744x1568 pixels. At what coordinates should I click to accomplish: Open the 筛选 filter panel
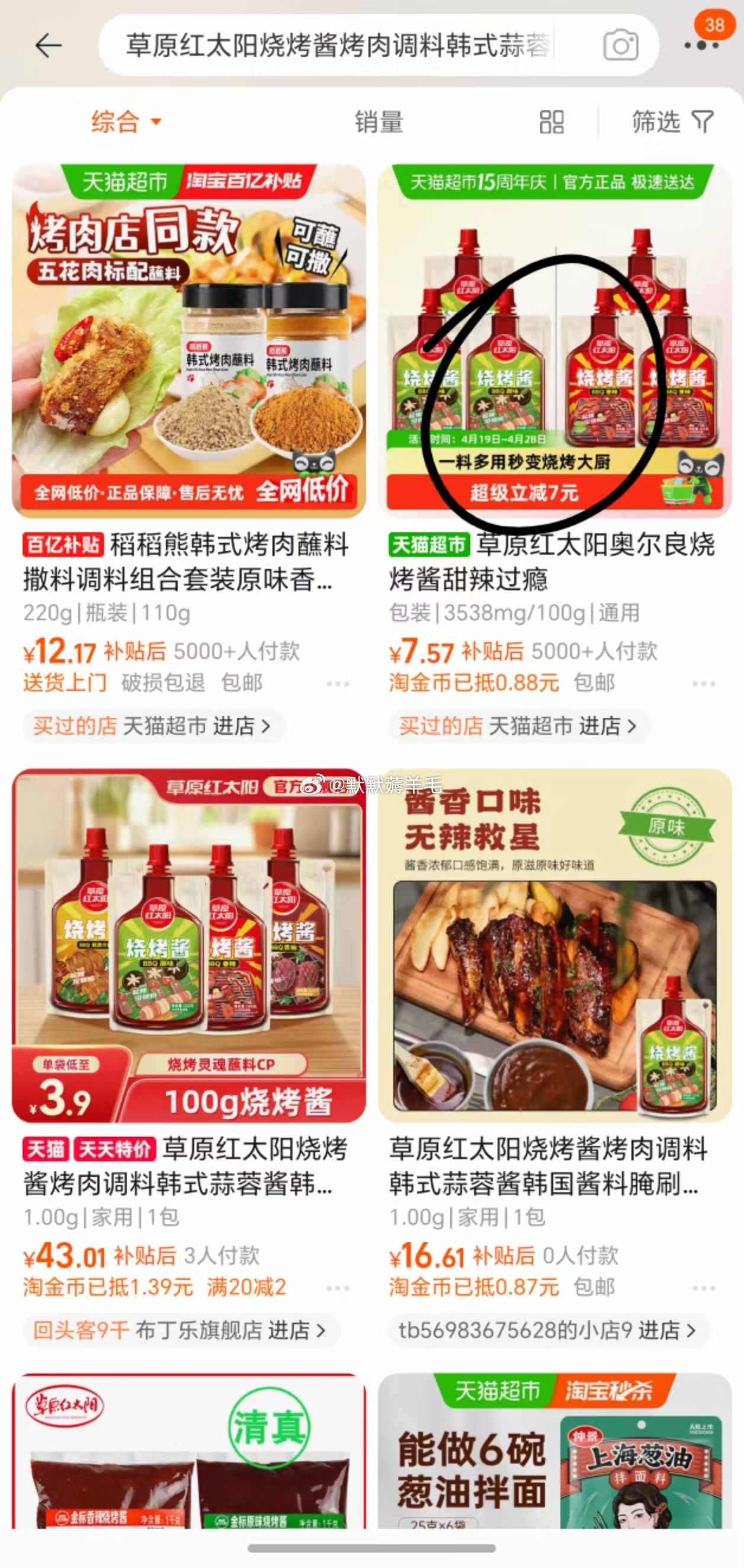672,122
